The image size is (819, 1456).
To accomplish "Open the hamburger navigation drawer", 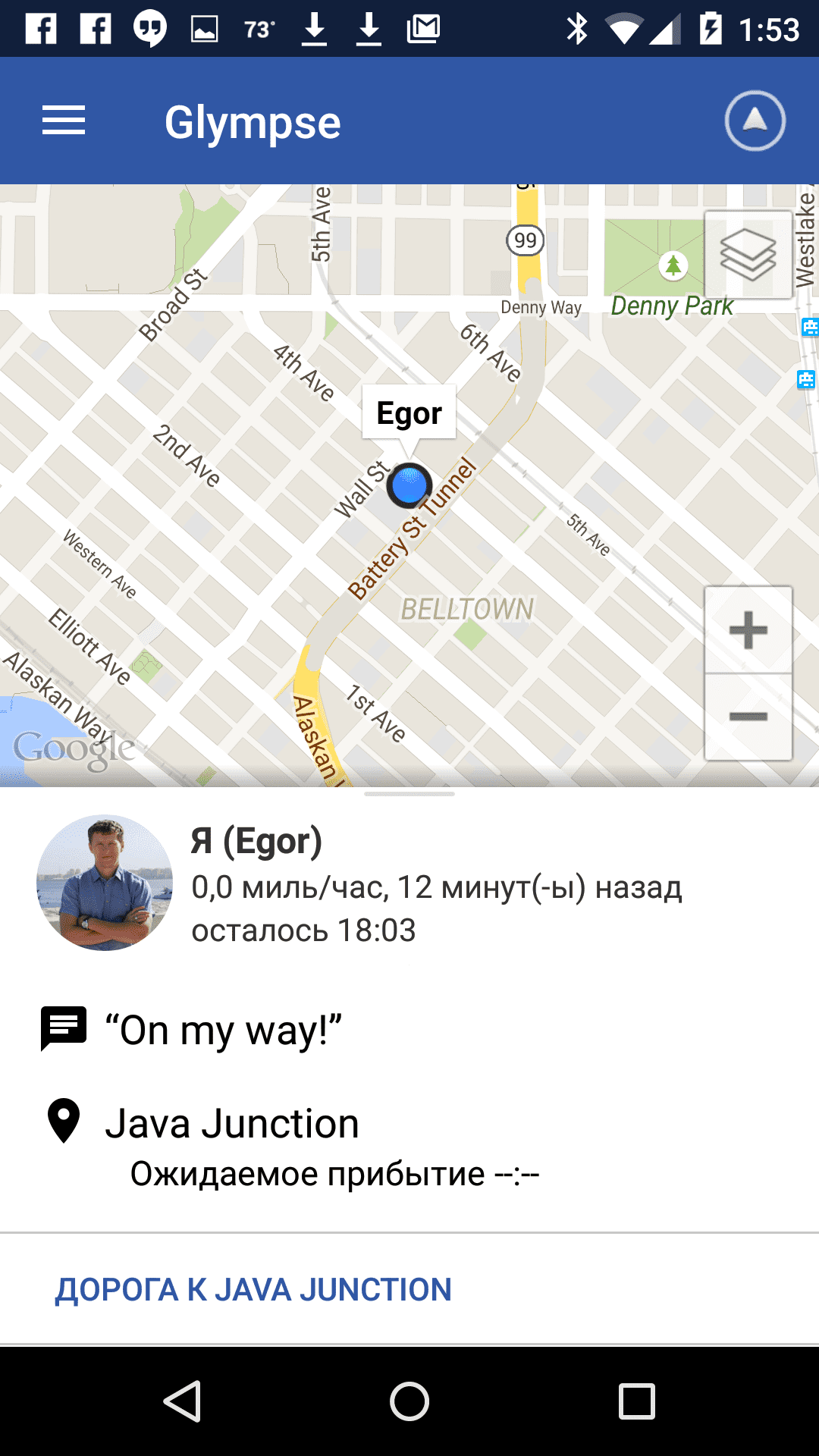I will pyautogui.click(x=64, y=121).
